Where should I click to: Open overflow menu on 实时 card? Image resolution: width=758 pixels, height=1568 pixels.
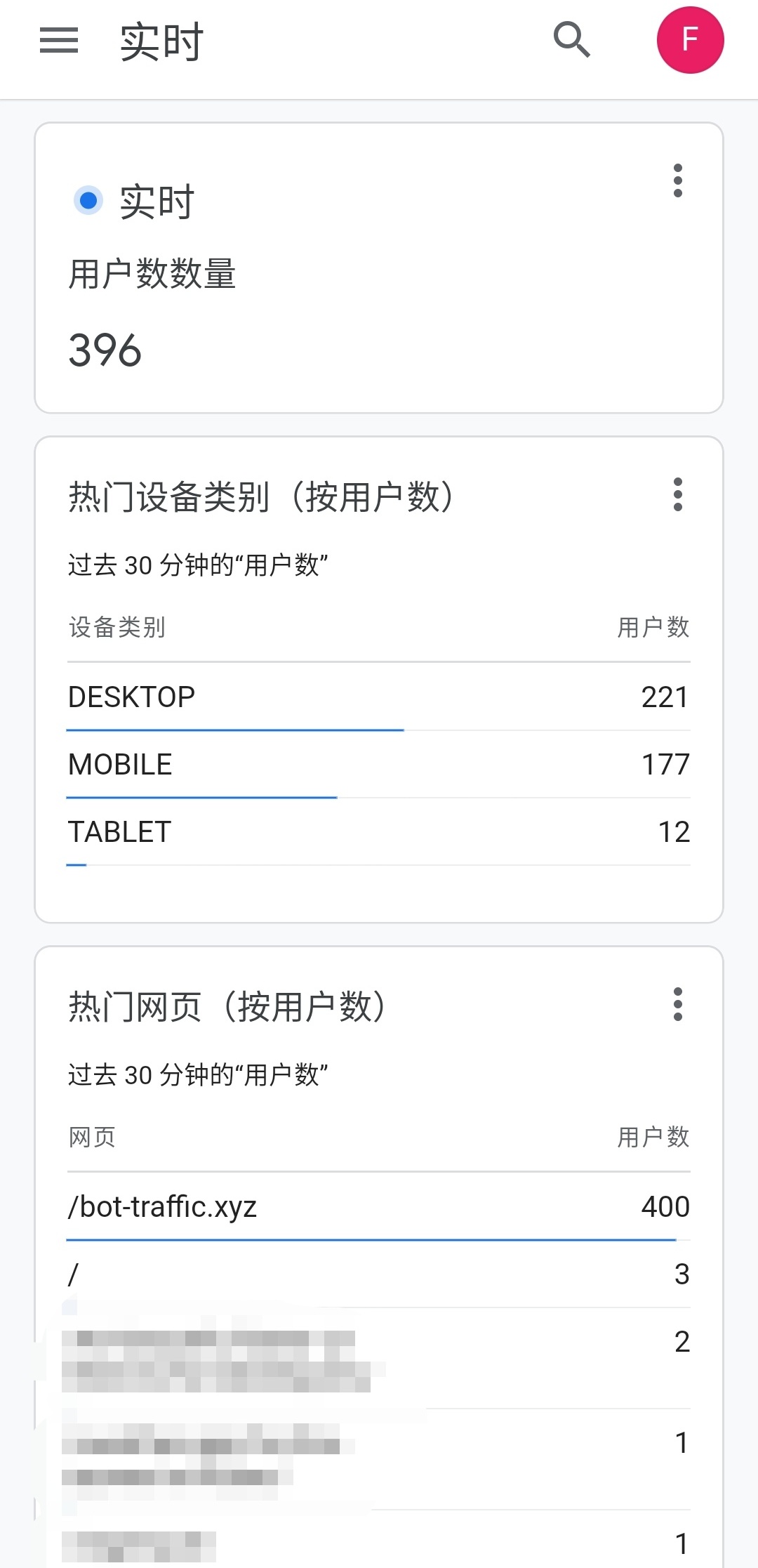click(677, 180)
